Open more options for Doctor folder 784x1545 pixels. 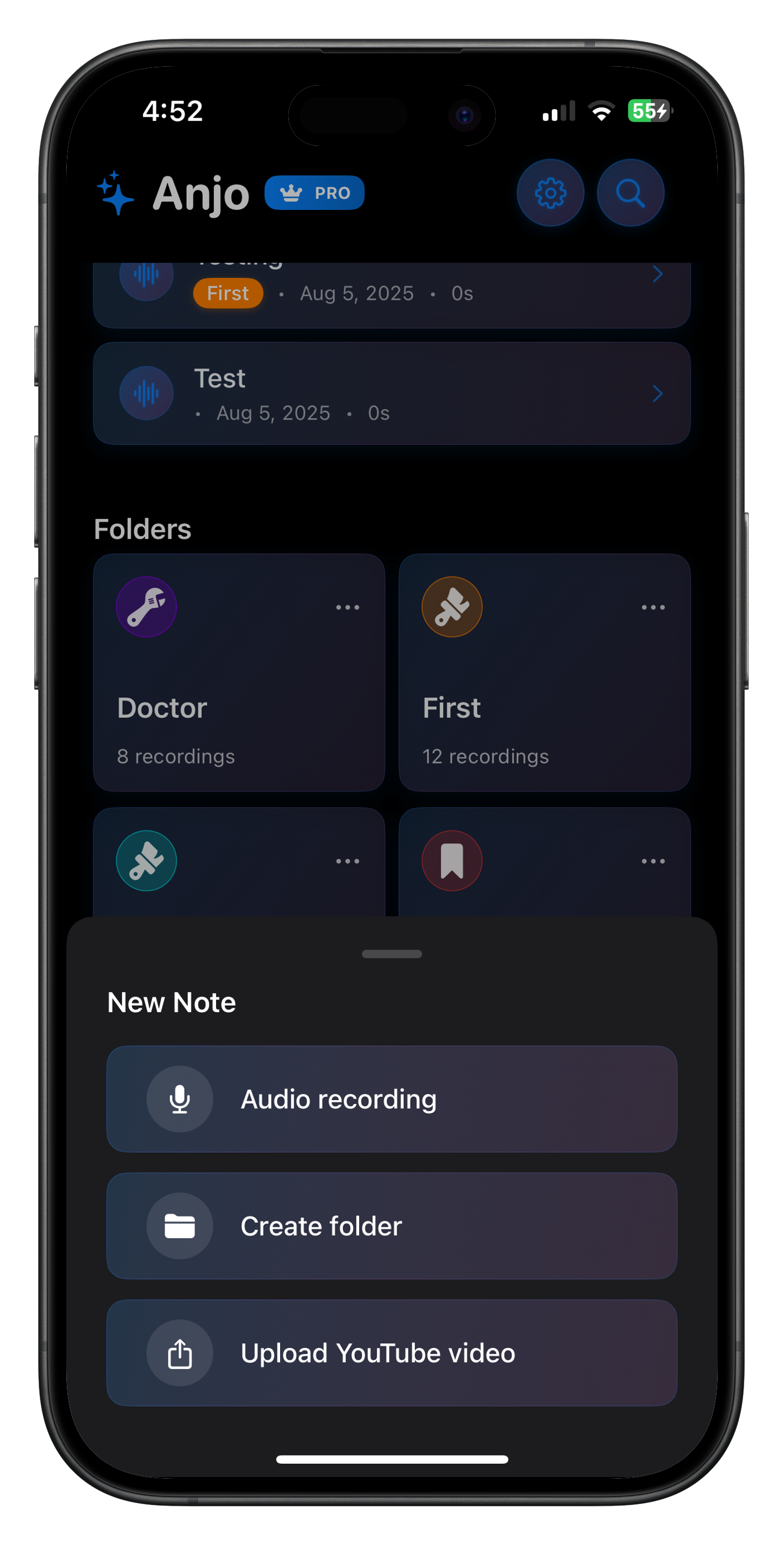[x=348, y=608]
